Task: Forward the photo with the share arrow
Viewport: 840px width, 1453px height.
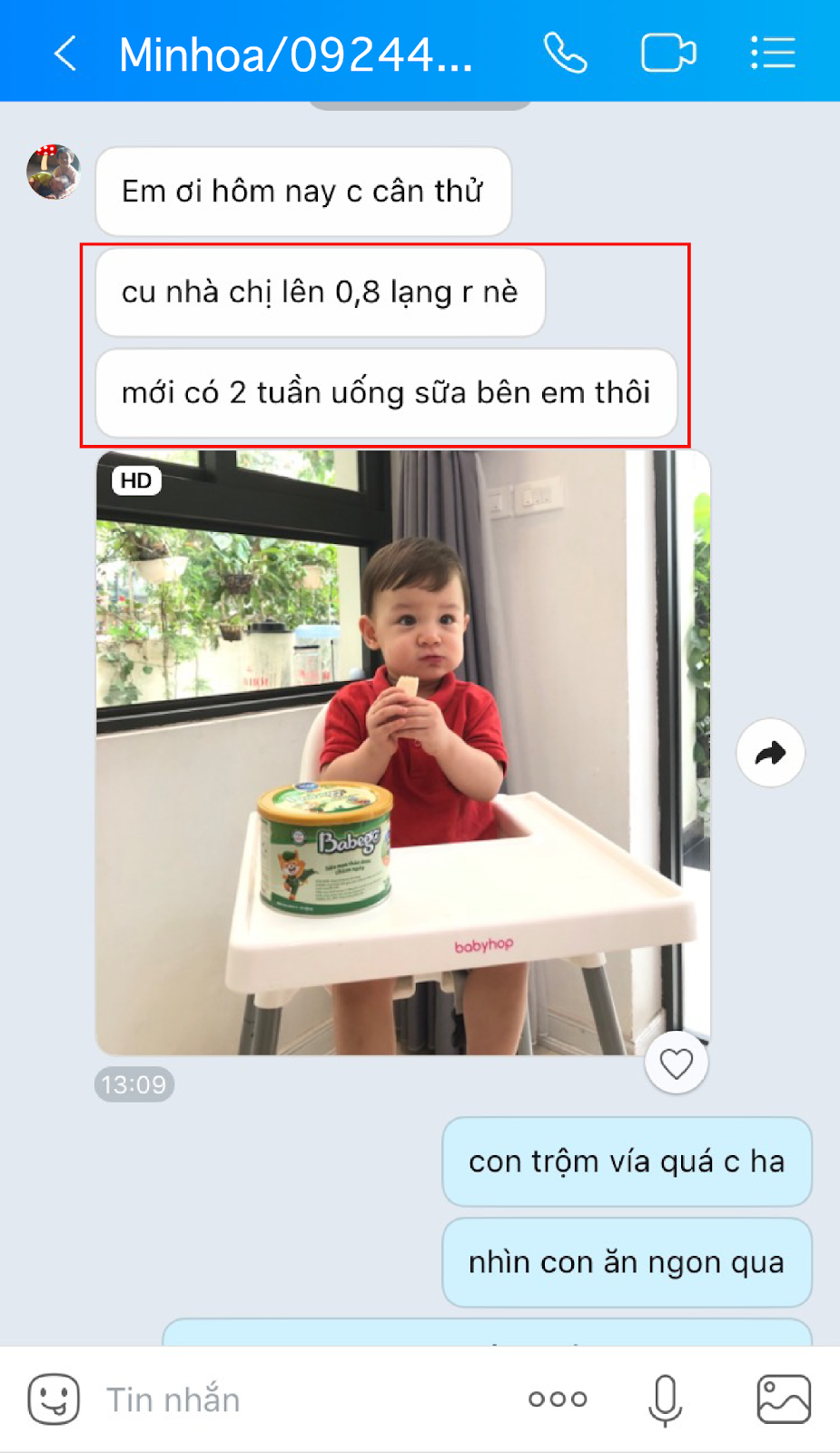Action: 770,753
